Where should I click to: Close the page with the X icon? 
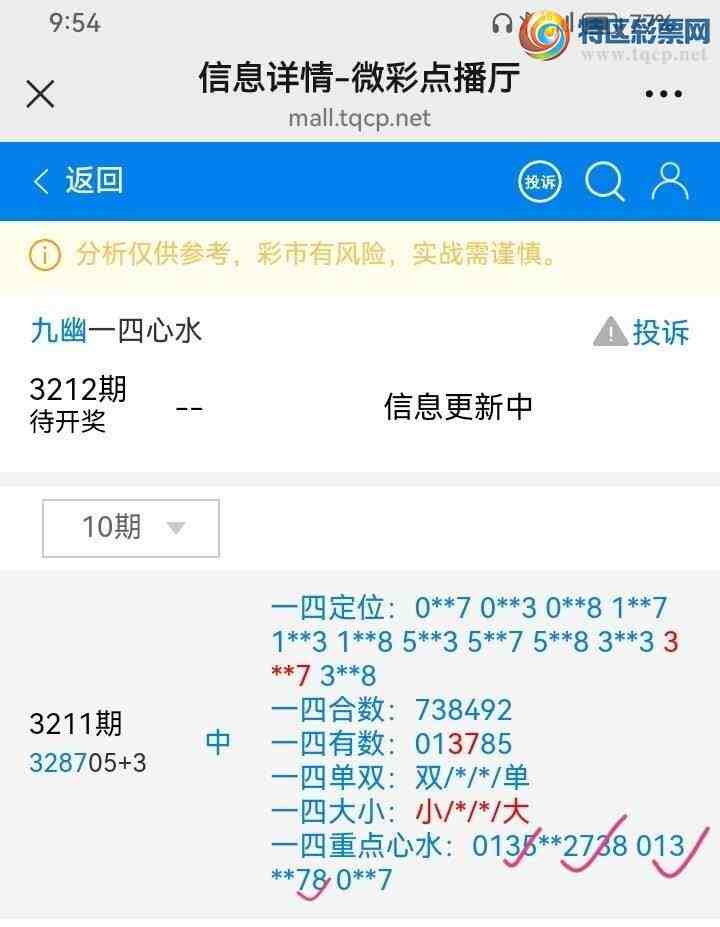39,93
